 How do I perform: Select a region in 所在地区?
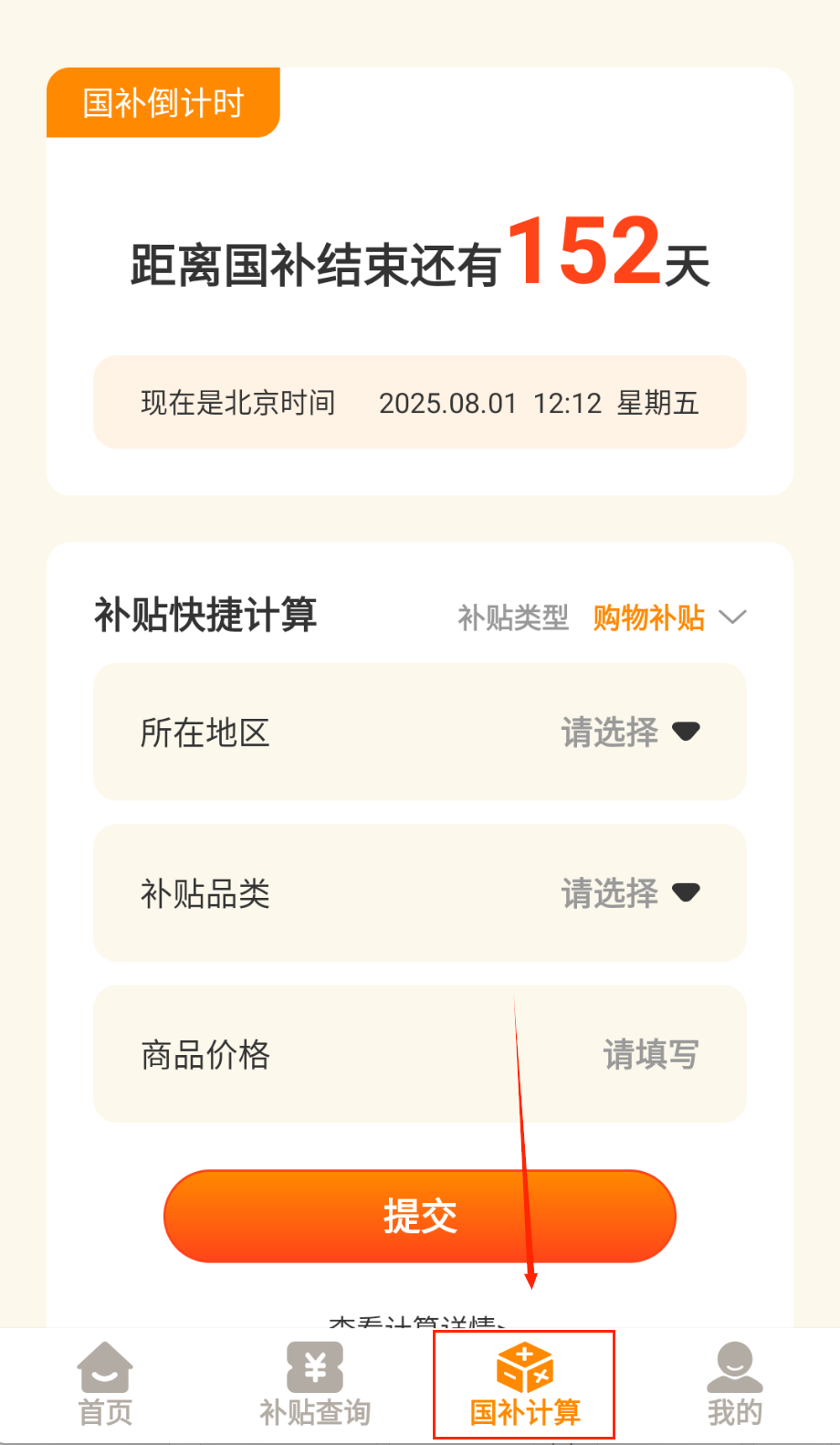(629, 733)
